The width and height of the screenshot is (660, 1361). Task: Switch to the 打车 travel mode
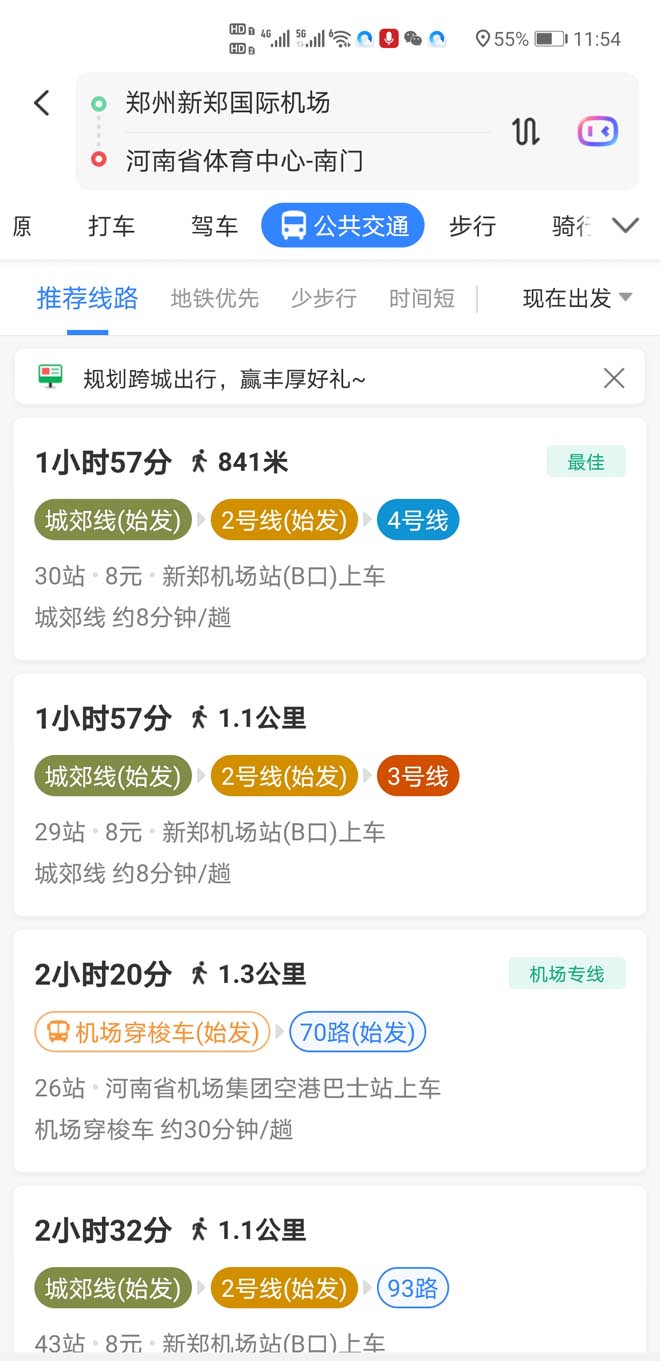tap(111, 226)
